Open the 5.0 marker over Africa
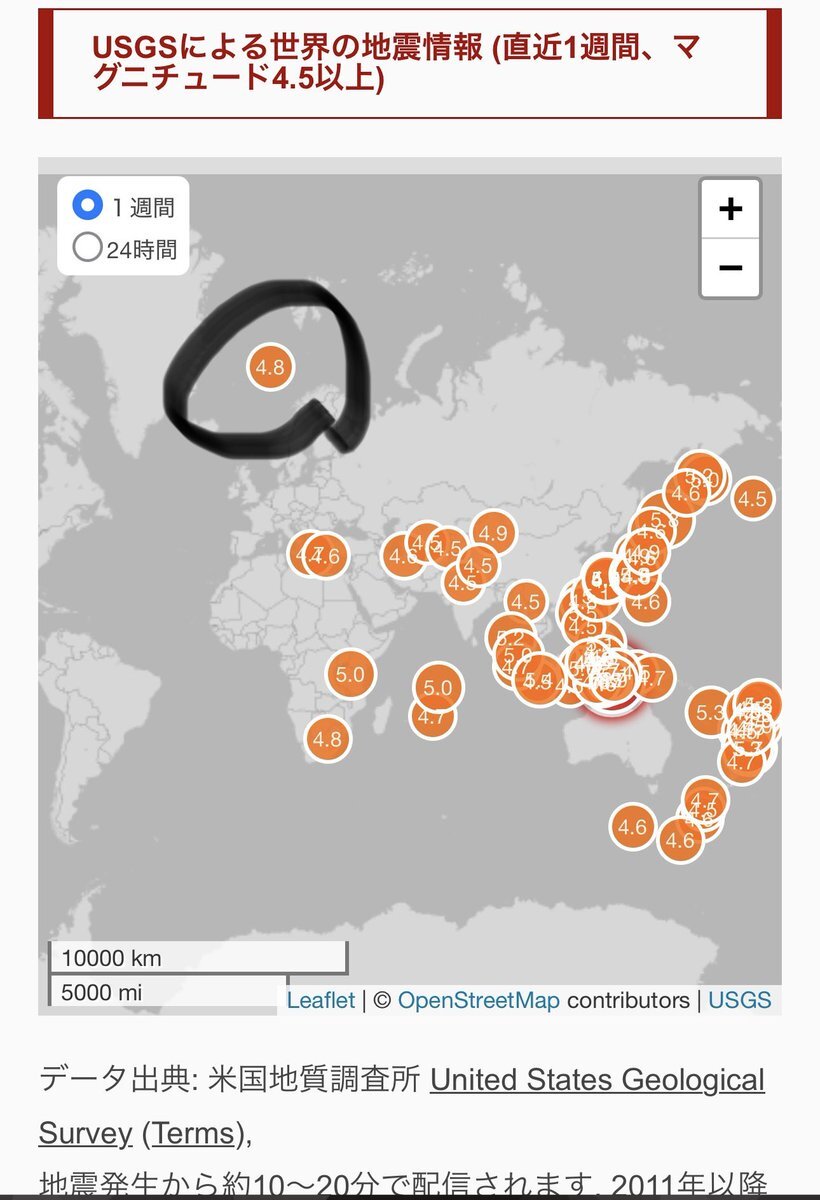Screen dimensions: 820x1200 (350, 674)
